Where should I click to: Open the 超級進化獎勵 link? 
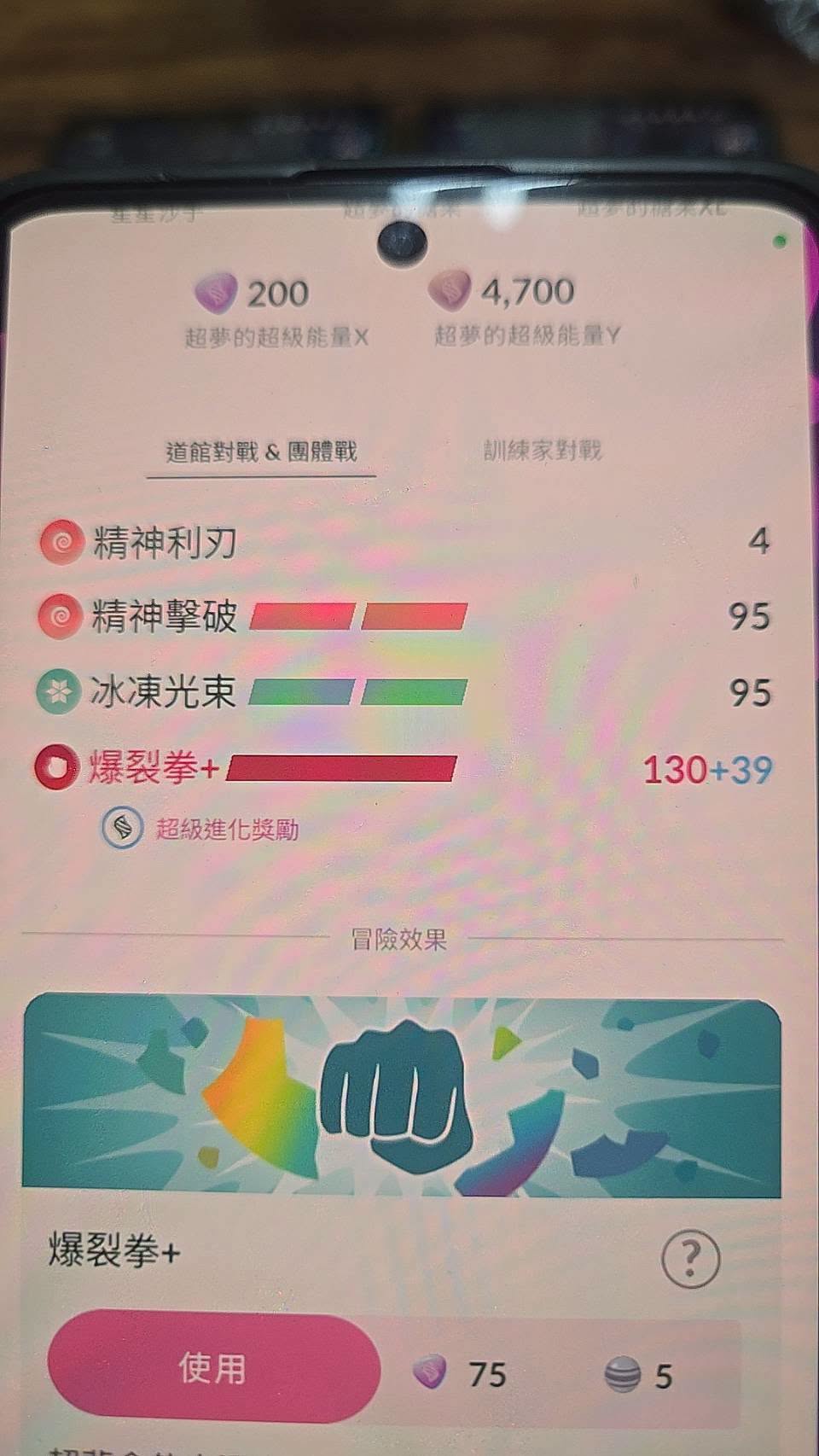pyautogui.click(x=226, y=829)
